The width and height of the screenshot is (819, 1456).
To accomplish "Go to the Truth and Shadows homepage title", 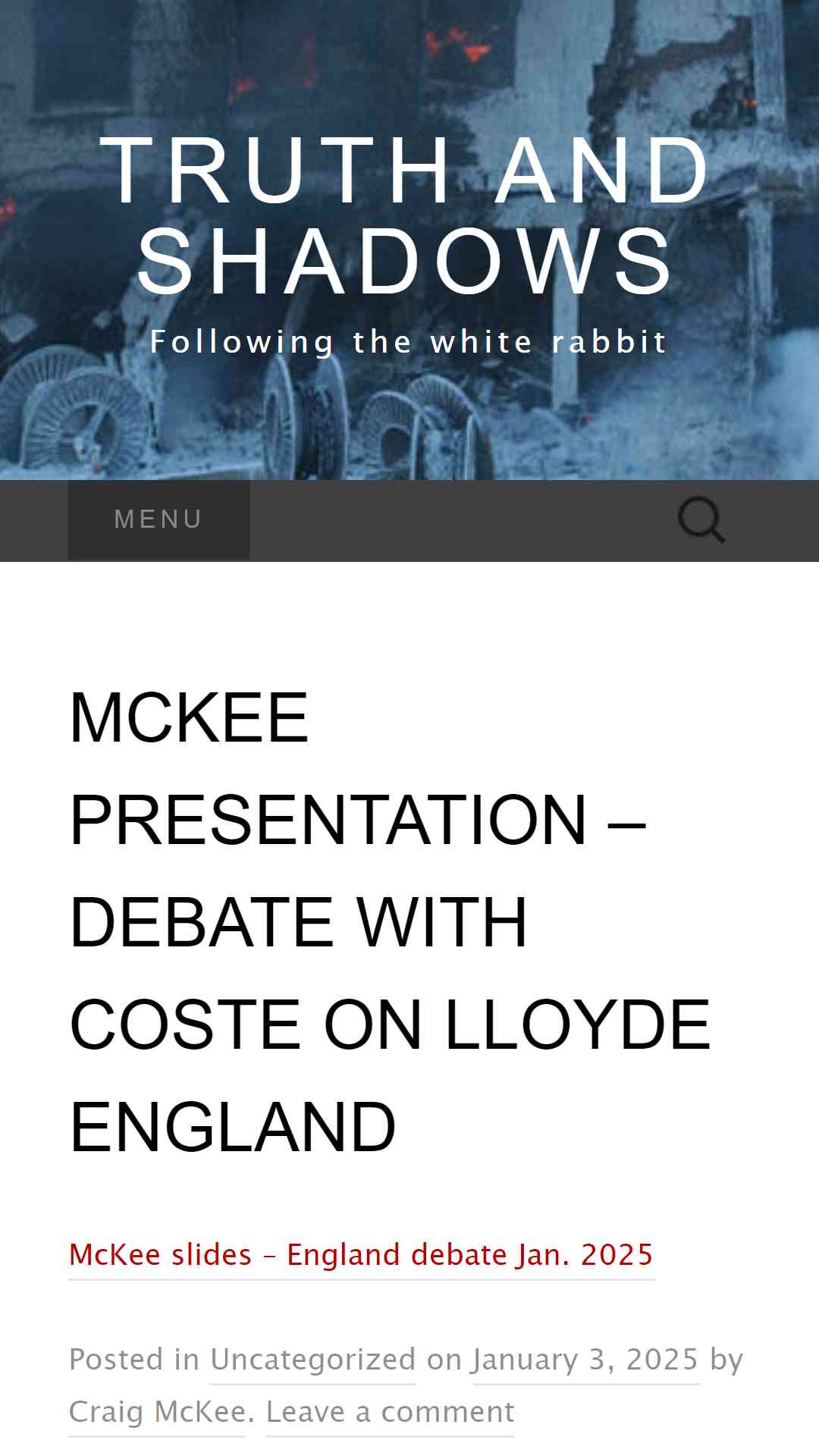I will pyautogui.click(x=405, y=215).
